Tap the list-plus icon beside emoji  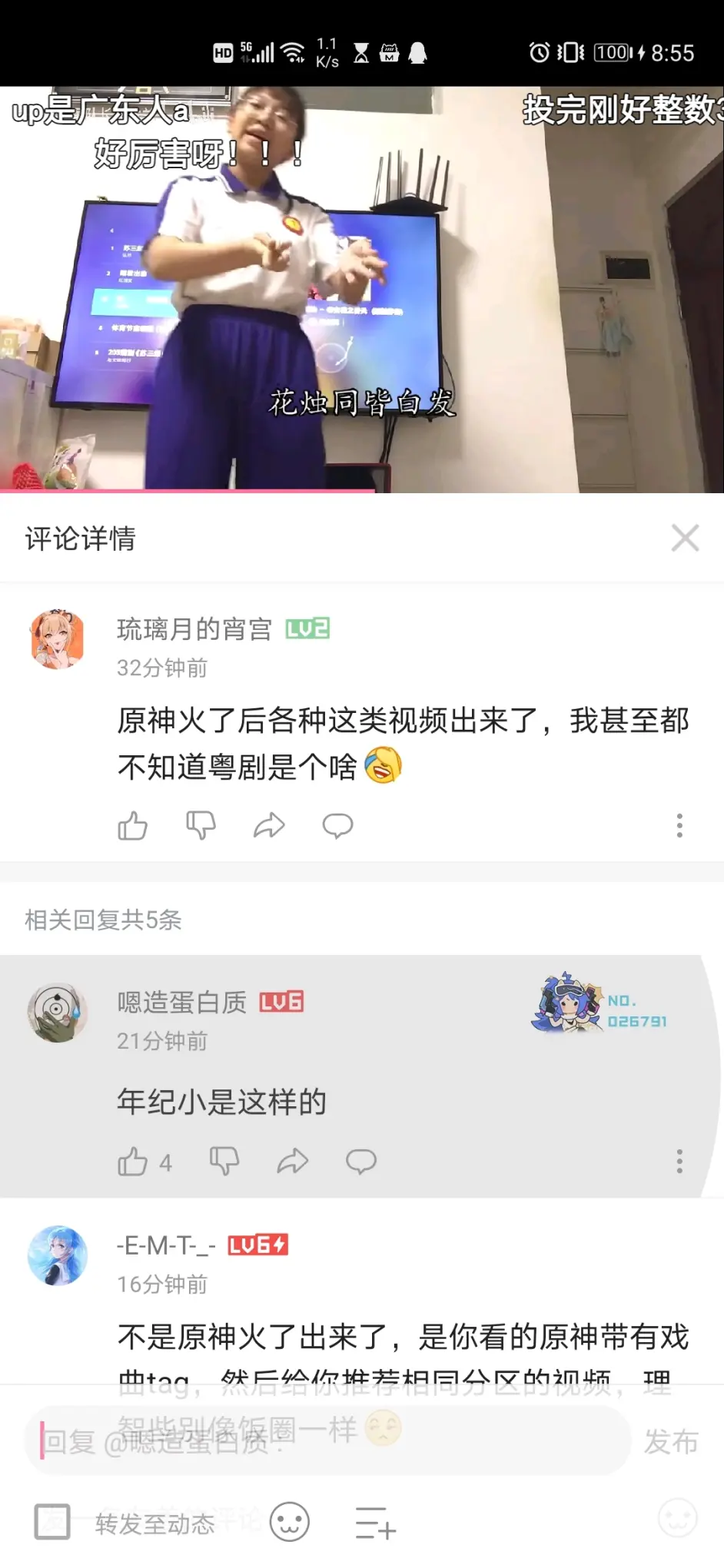point(375,1522)
